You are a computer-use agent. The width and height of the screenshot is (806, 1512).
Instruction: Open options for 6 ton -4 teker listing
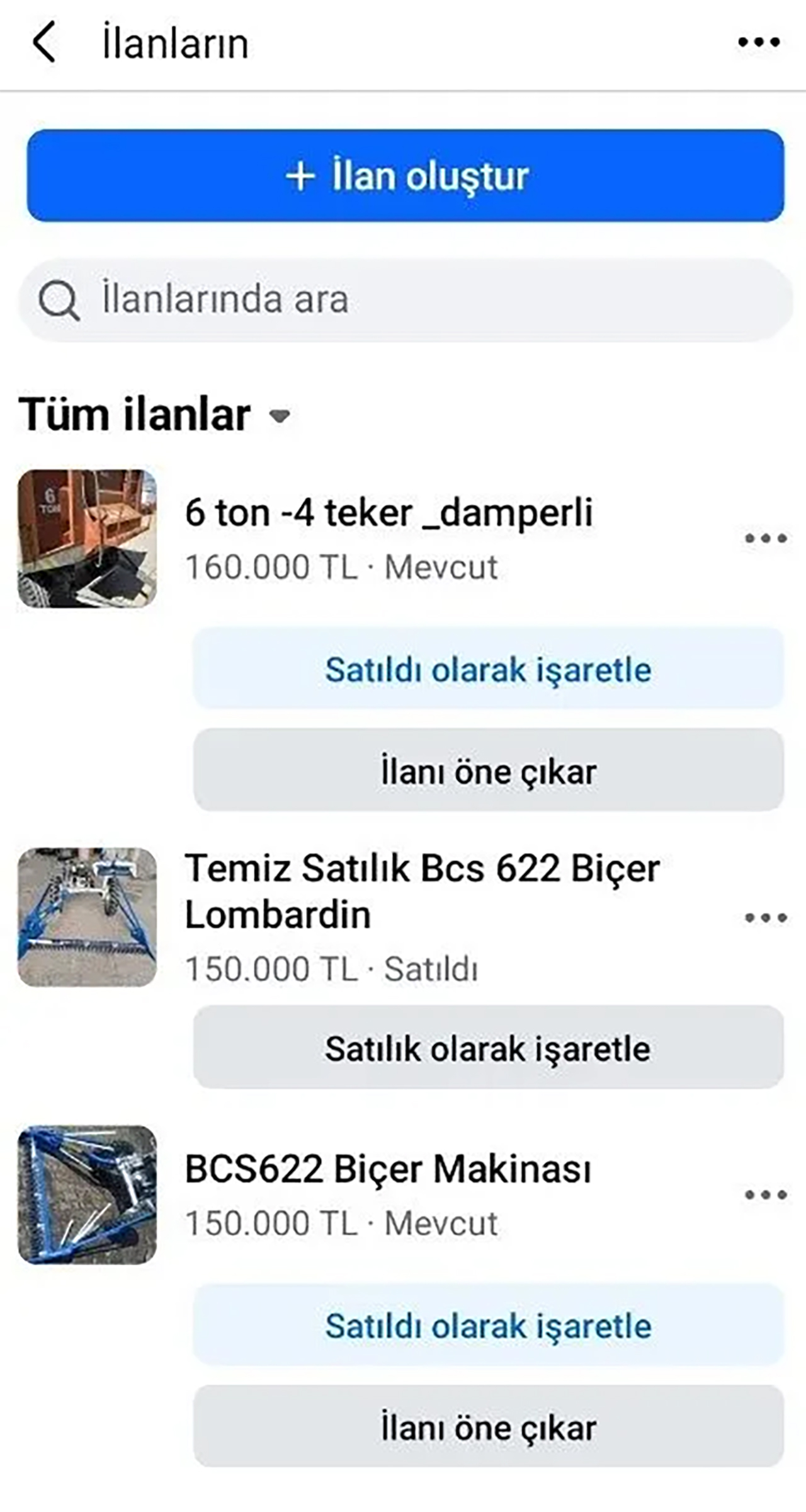pyautogui.click(x=766, y=538)
